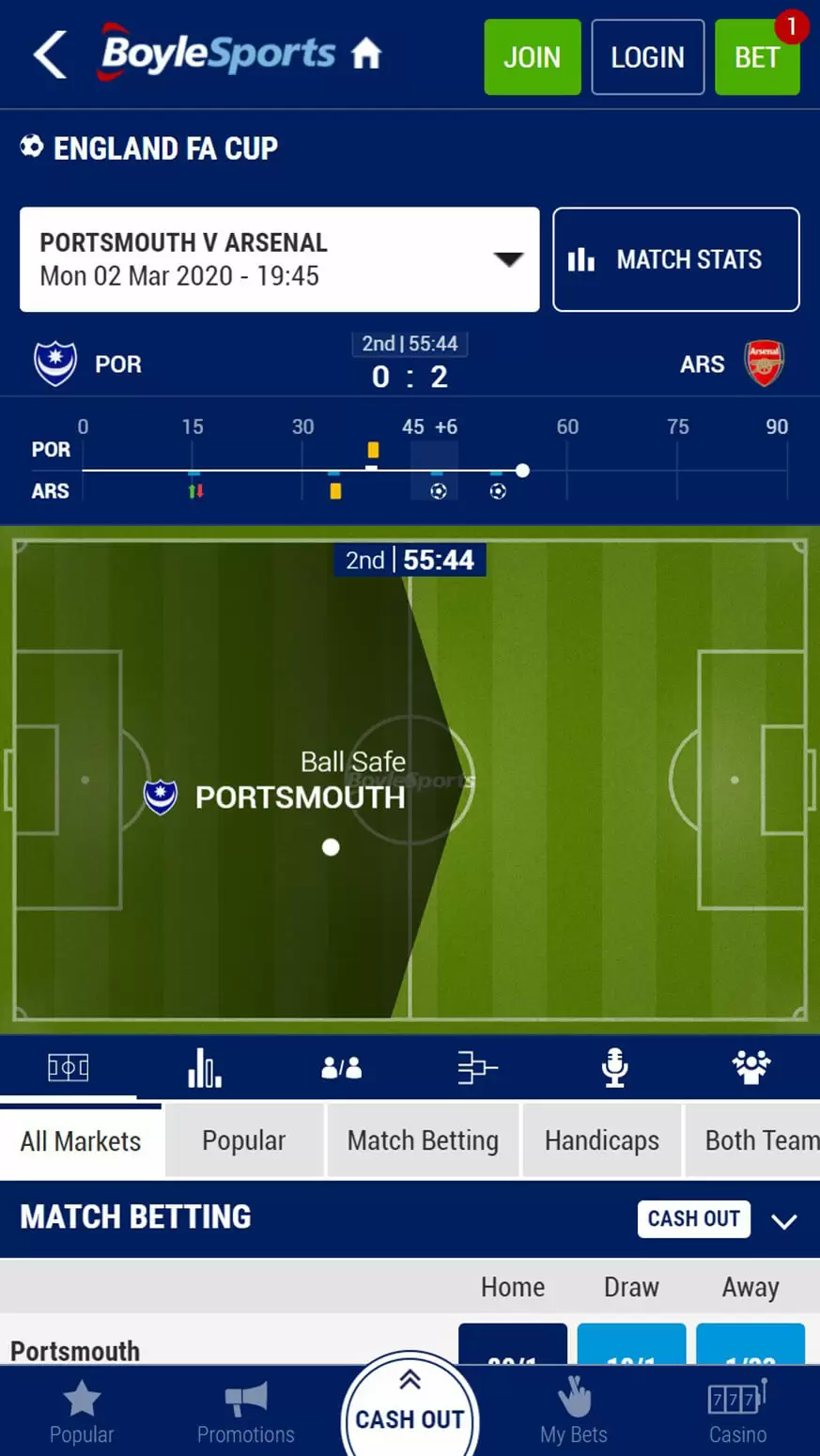The image size is (820, 1456).
Task: Select the pitch view icon tab
Action: point(68,1068)
